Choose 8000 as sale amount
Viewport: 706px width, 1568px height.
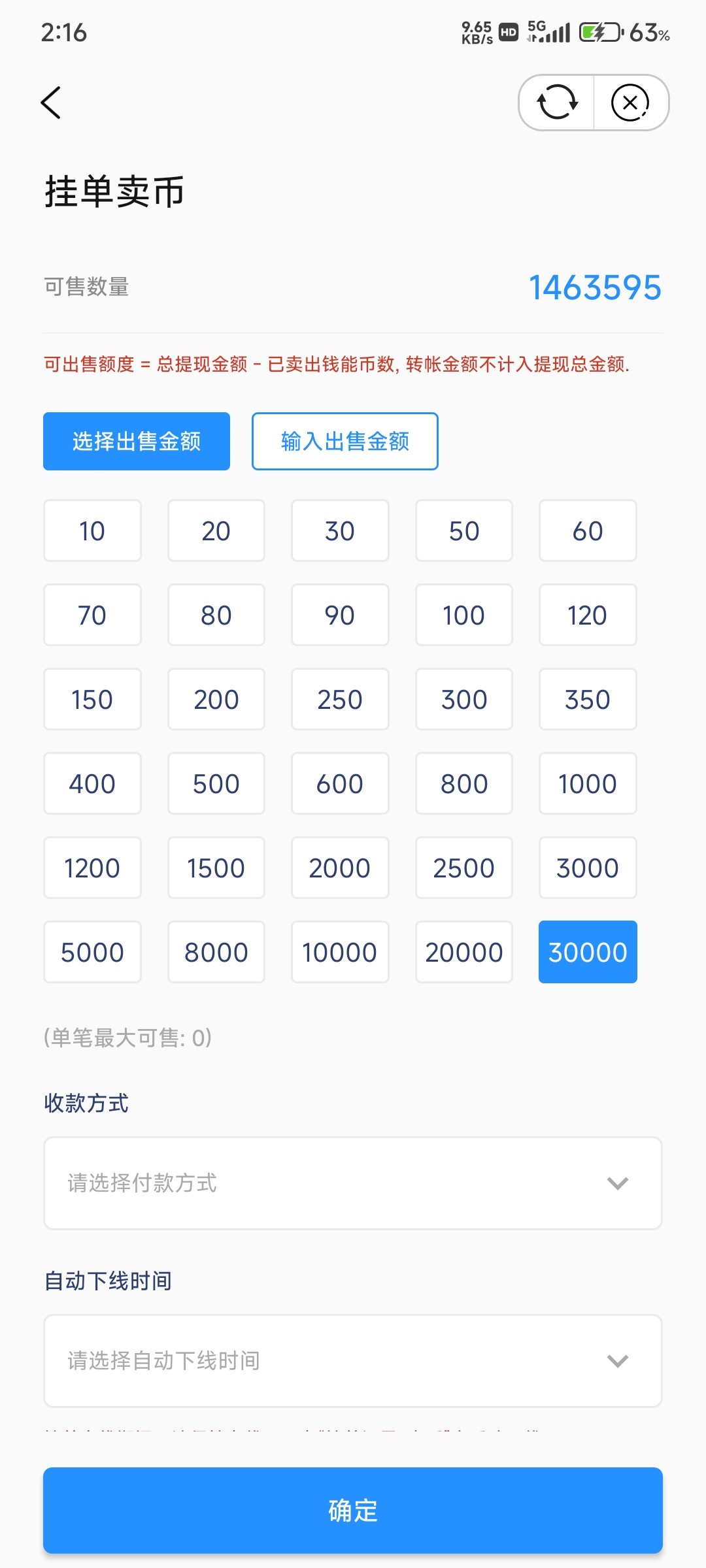(216, 952)
